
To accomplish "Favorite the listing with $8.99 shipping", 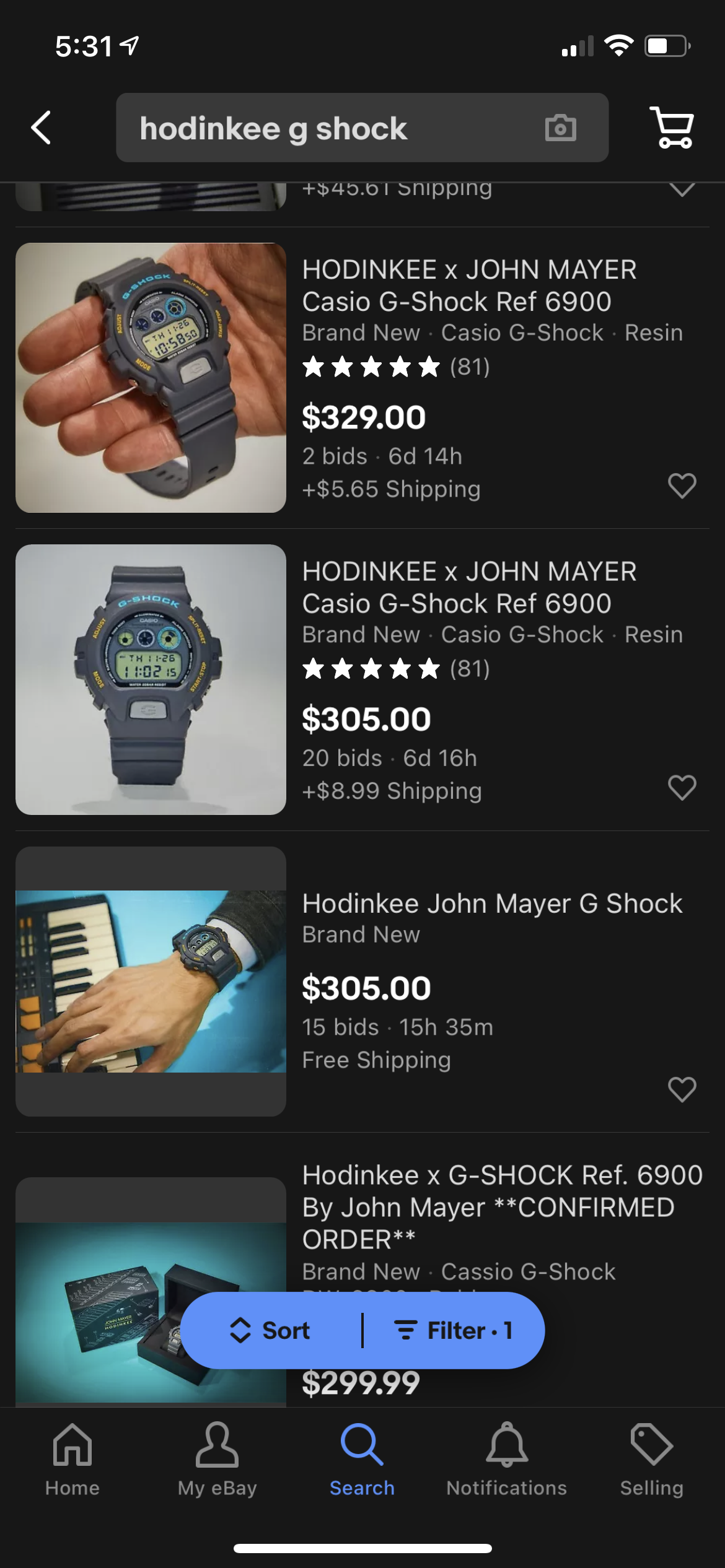I will click(x=682, y=788).
